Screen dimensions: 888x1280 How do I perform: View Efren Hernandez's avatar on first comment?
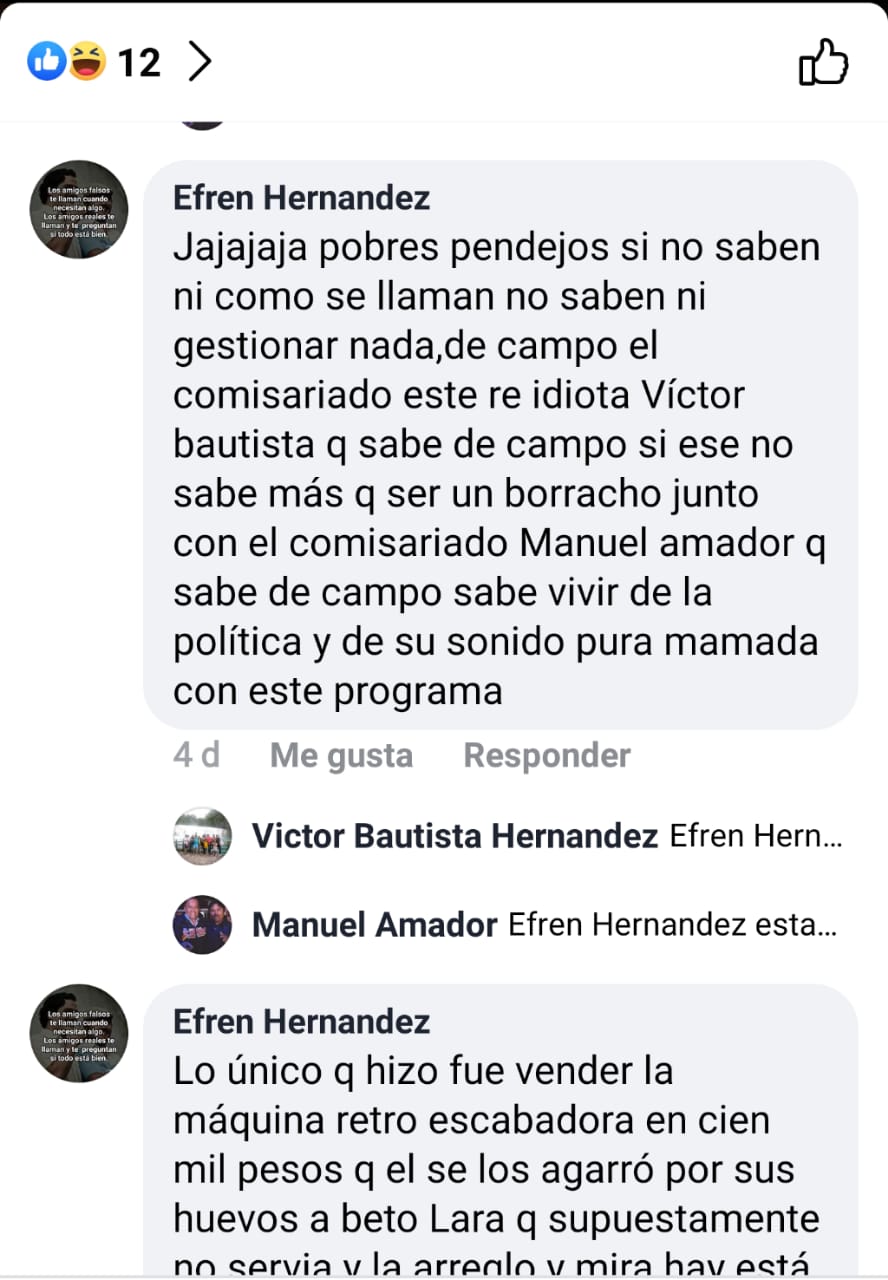tap(79, 209)
